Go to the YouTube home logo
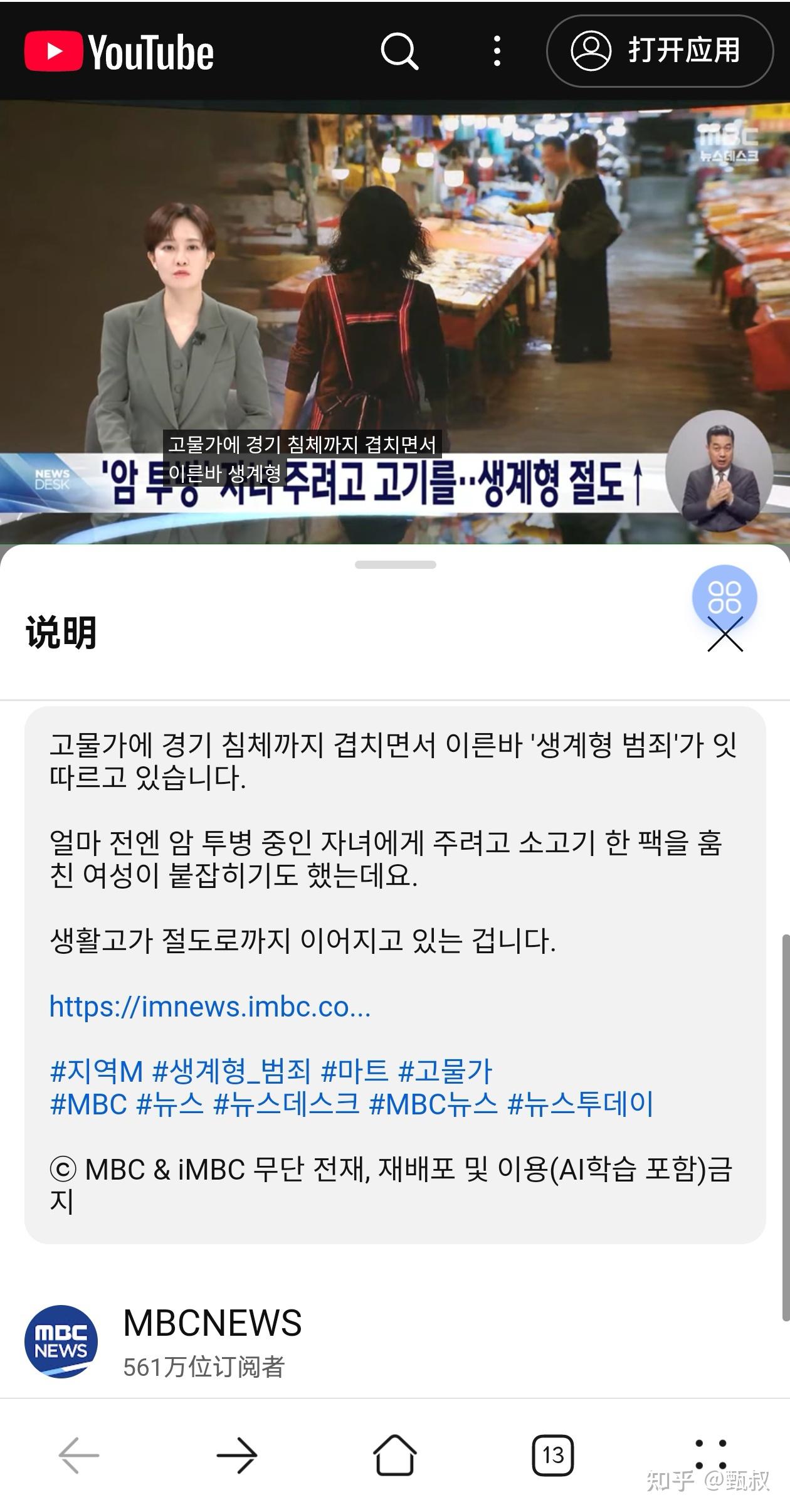The height and width of the screenshot is (1512, 790). point(119,51)
